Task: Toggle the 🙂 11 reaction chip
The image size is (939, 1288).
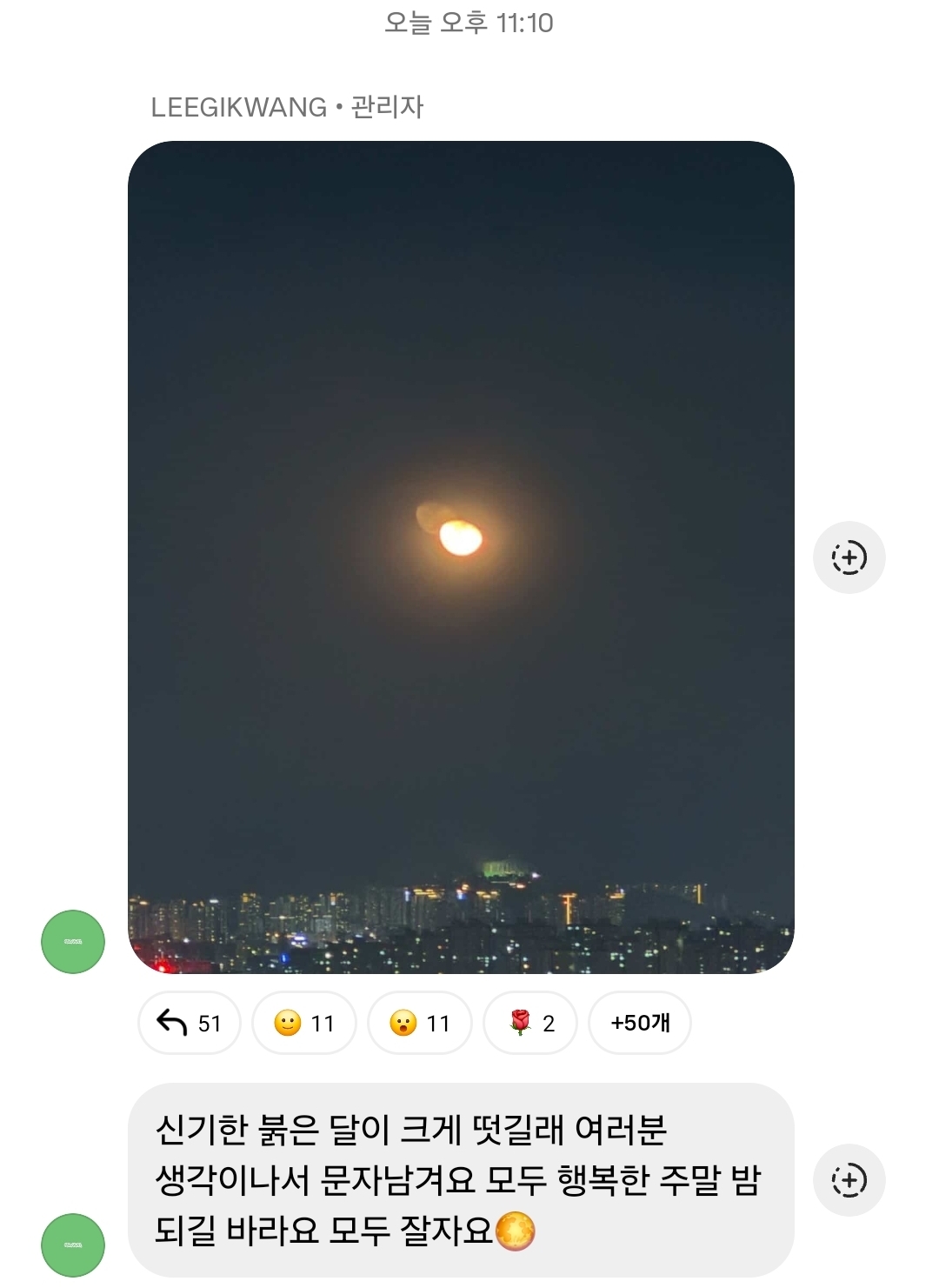Action: [x=303, y=1023]
